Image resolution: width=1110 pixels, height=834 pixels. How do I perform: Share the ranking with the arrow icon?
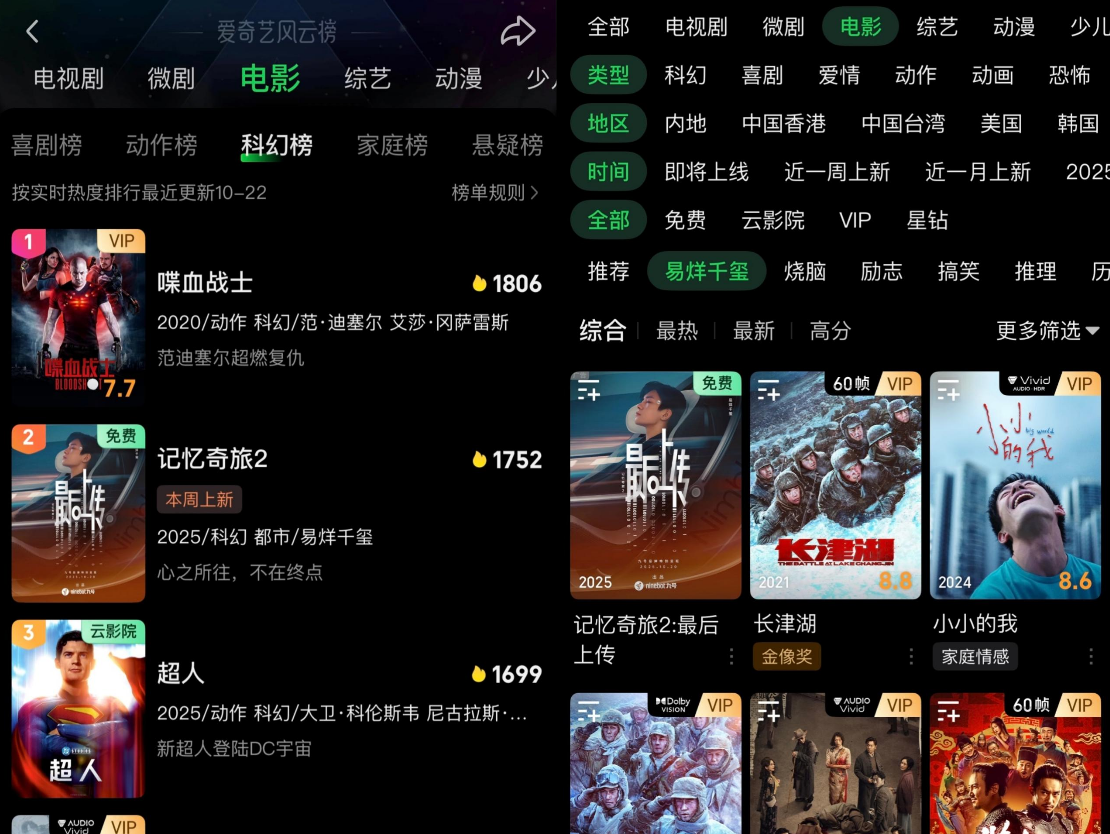click(x=518, y=32)
